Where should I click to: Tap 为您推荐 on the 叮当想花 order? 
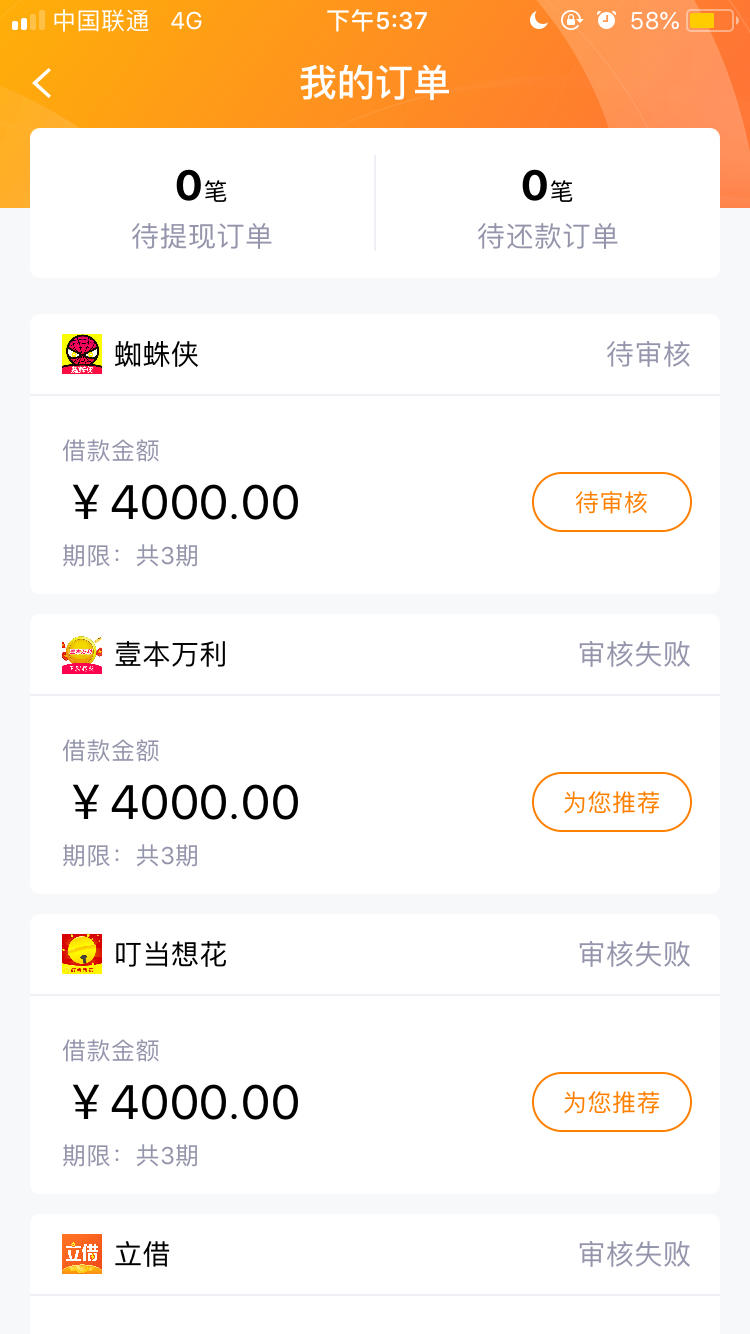point(612,1102)
